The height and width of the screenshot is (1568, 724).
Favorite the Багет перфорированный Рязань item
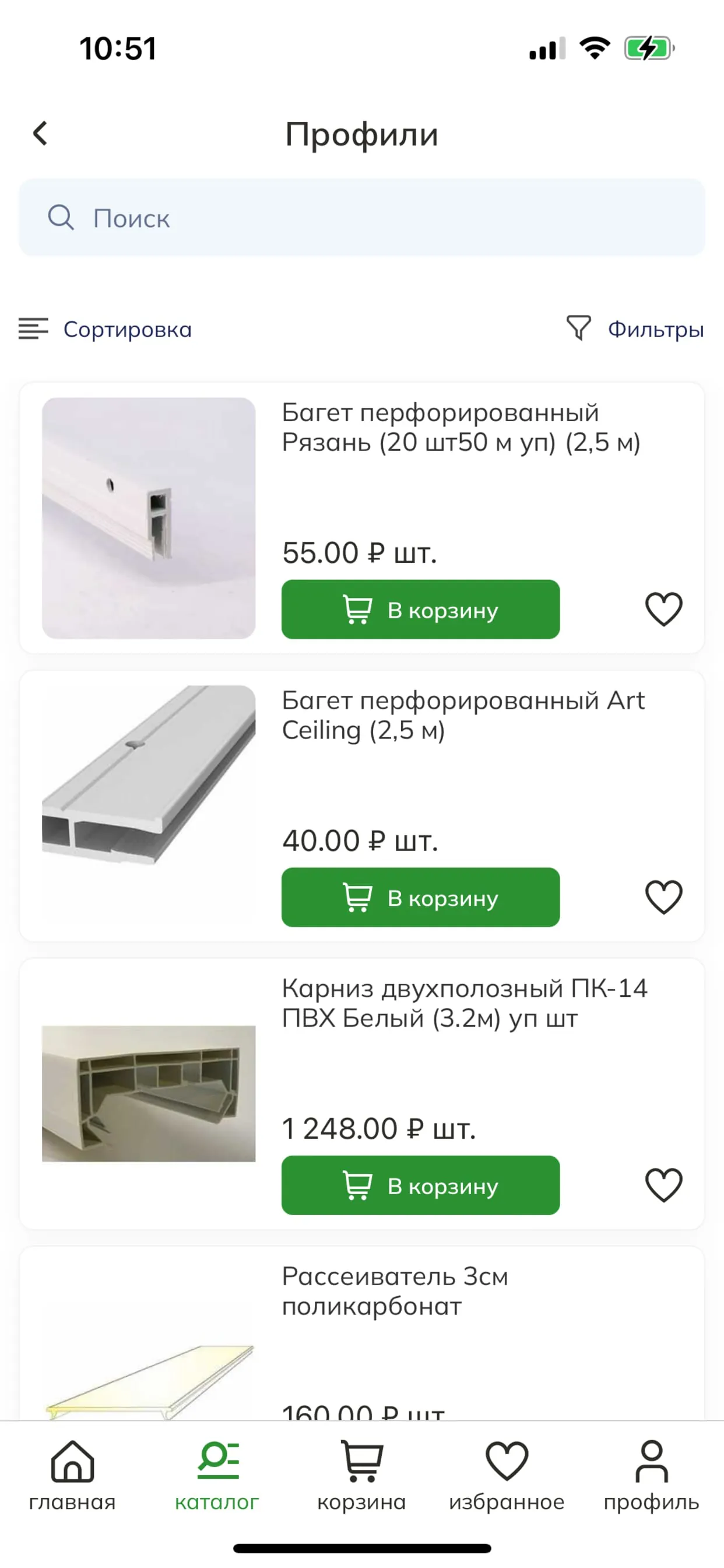[663, 610]
